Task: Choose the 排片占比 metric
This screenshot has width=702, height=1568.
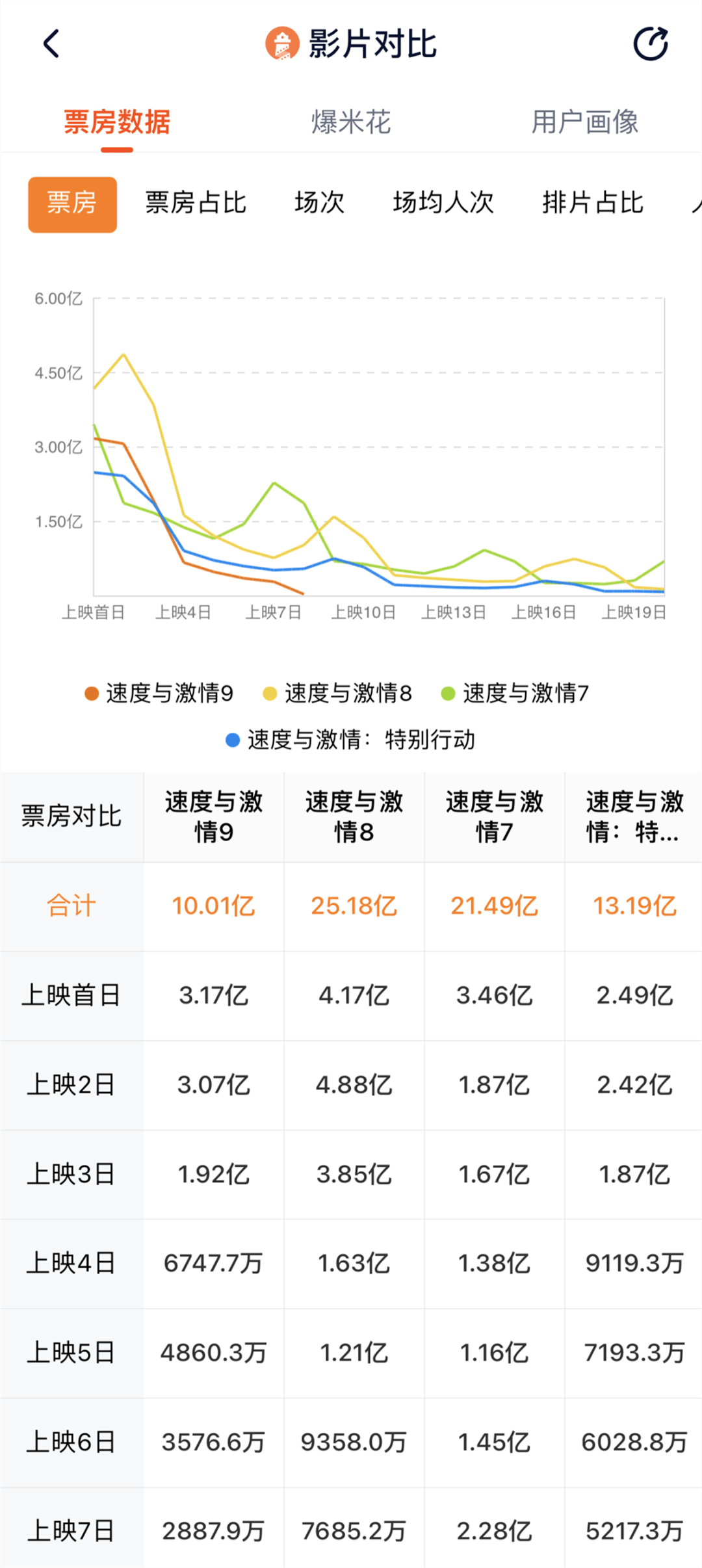Action: click(x=592, y=203)
